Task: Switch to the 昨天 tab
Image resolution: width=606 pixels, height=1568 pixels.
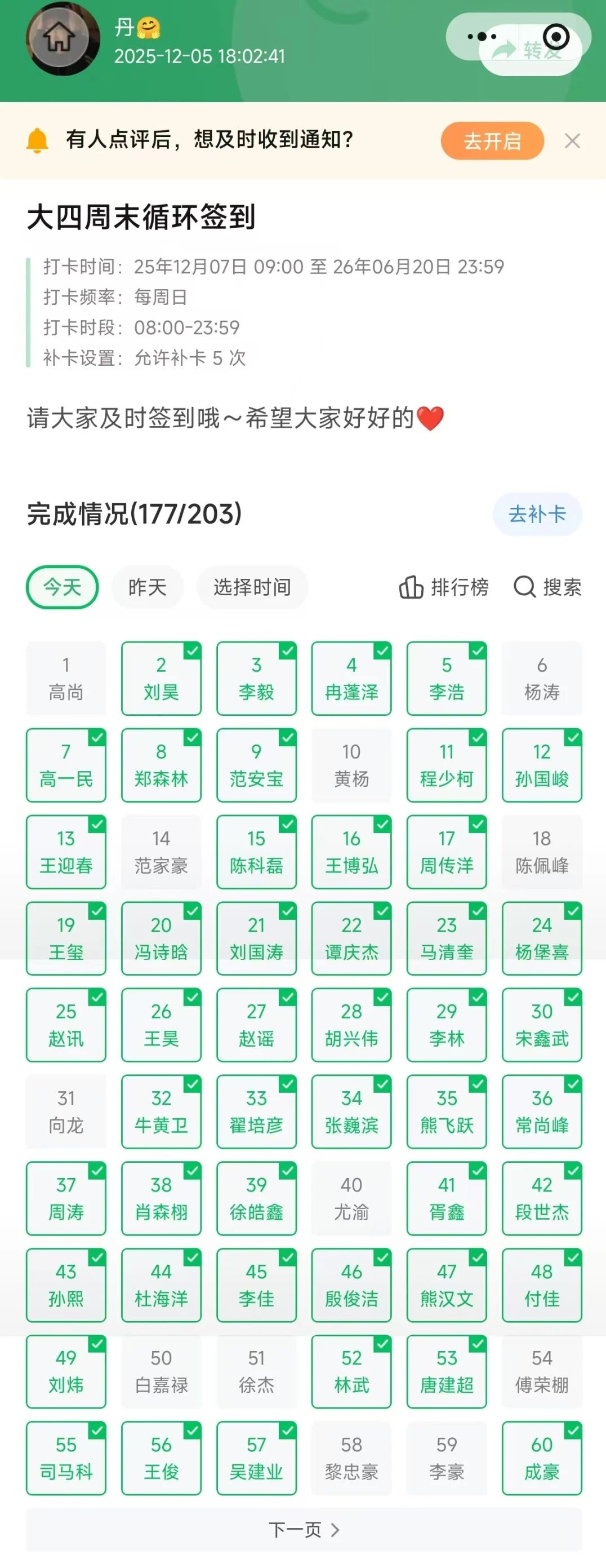Action: [x=147, y=587]
